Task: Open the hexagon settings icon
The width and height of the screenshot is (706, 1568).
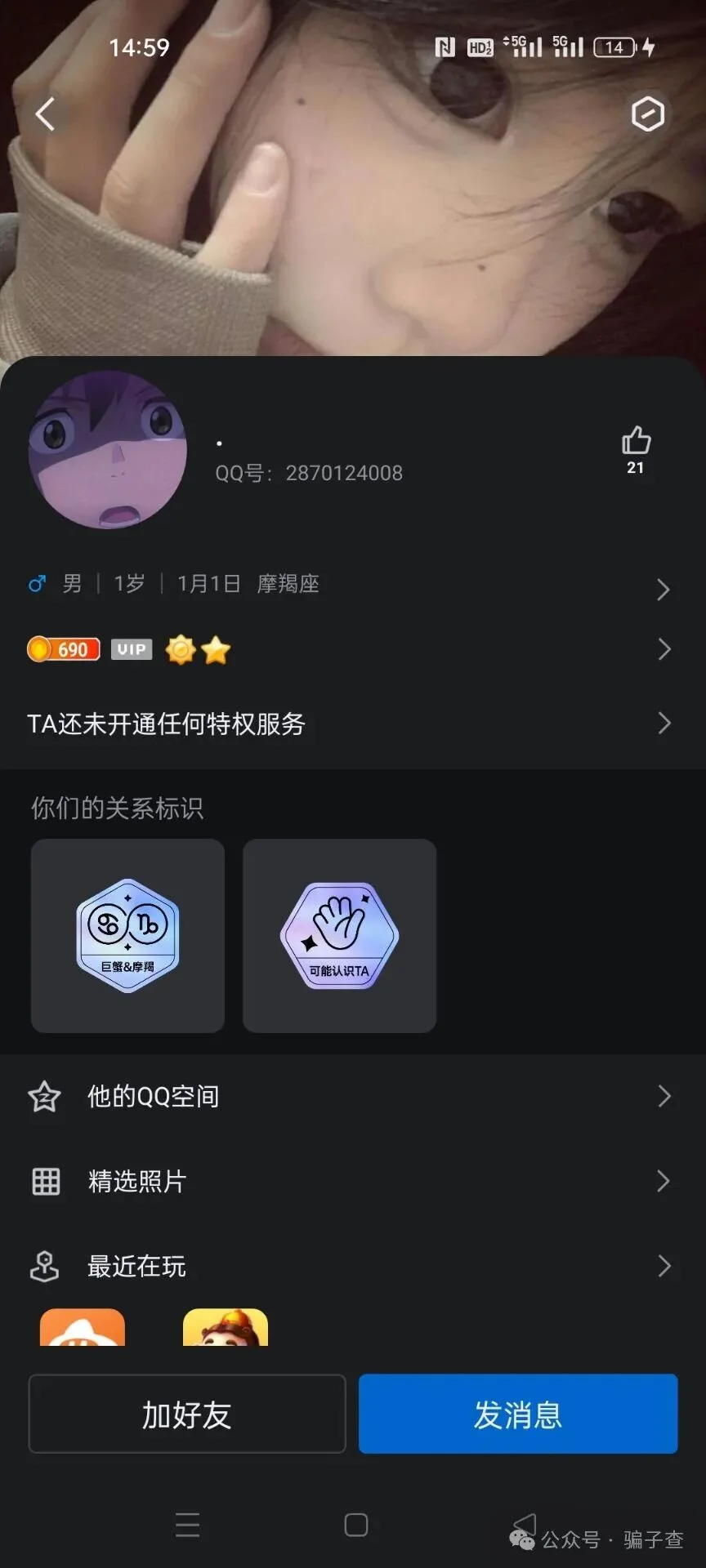Action: click(x=648, y=114)
